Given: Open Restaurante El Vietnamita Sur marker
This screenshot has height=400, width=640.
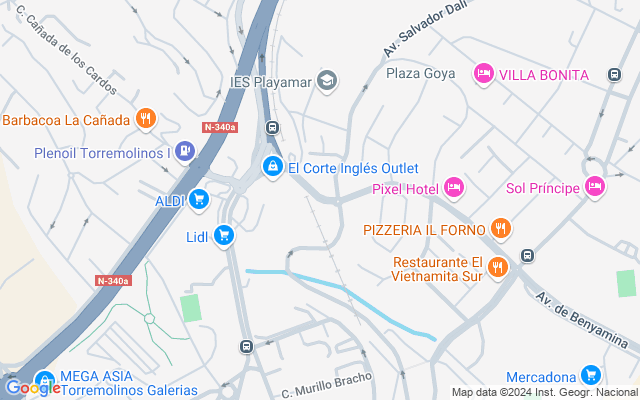Looking at the screenshot, I should click(498, 267).
